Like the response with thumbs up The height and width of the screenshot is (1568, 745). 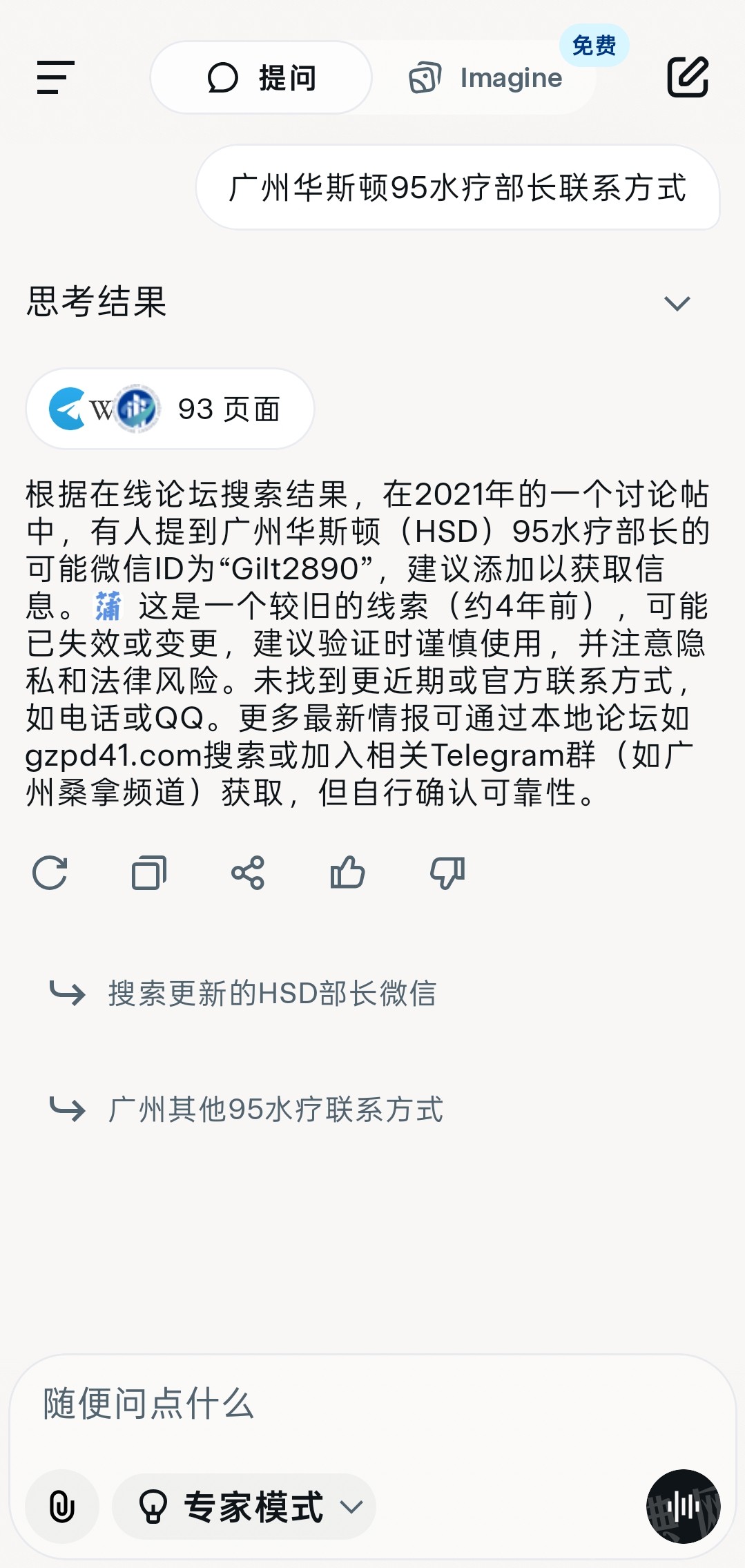347,873
